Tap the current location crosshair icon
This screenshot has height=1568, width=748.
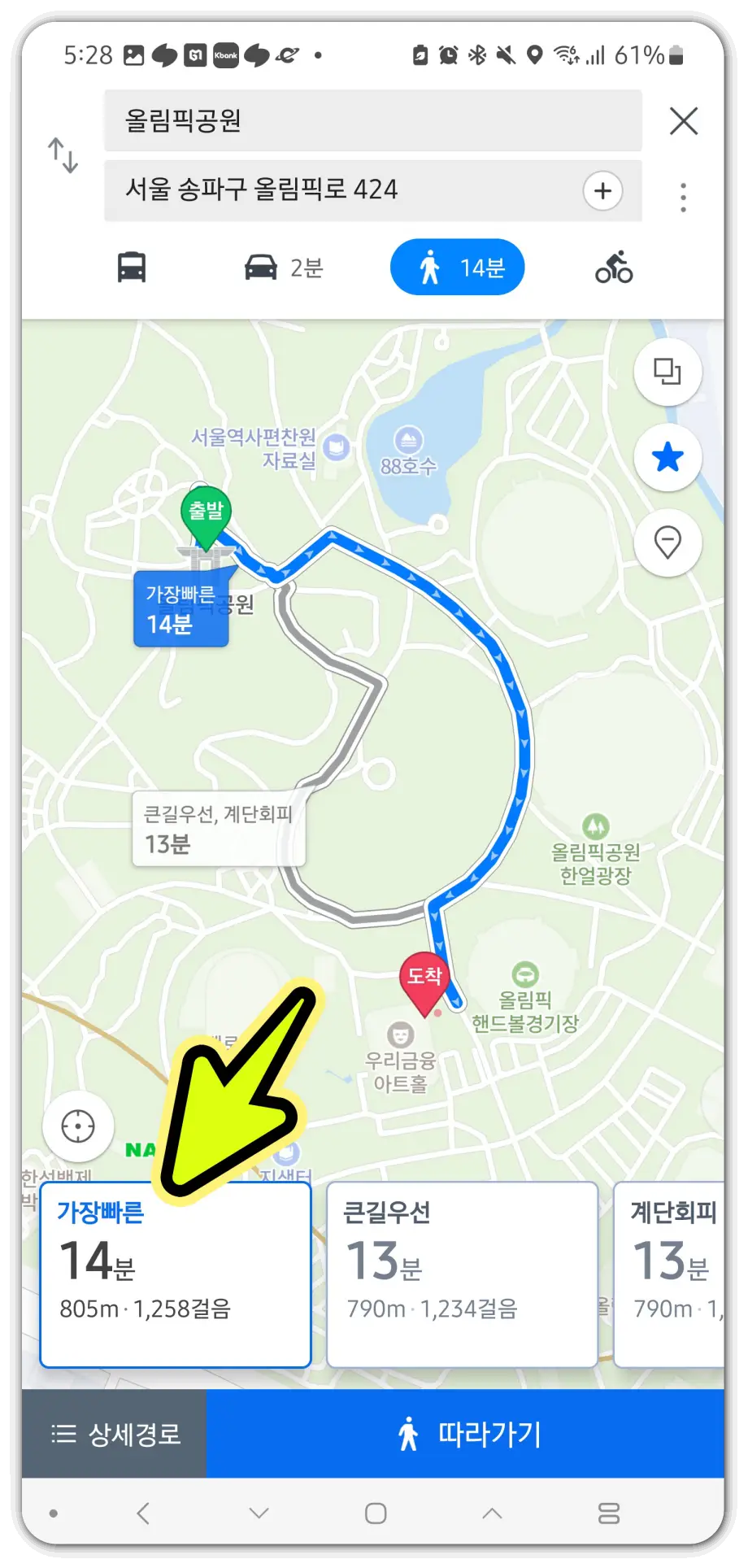[78, 1126]
